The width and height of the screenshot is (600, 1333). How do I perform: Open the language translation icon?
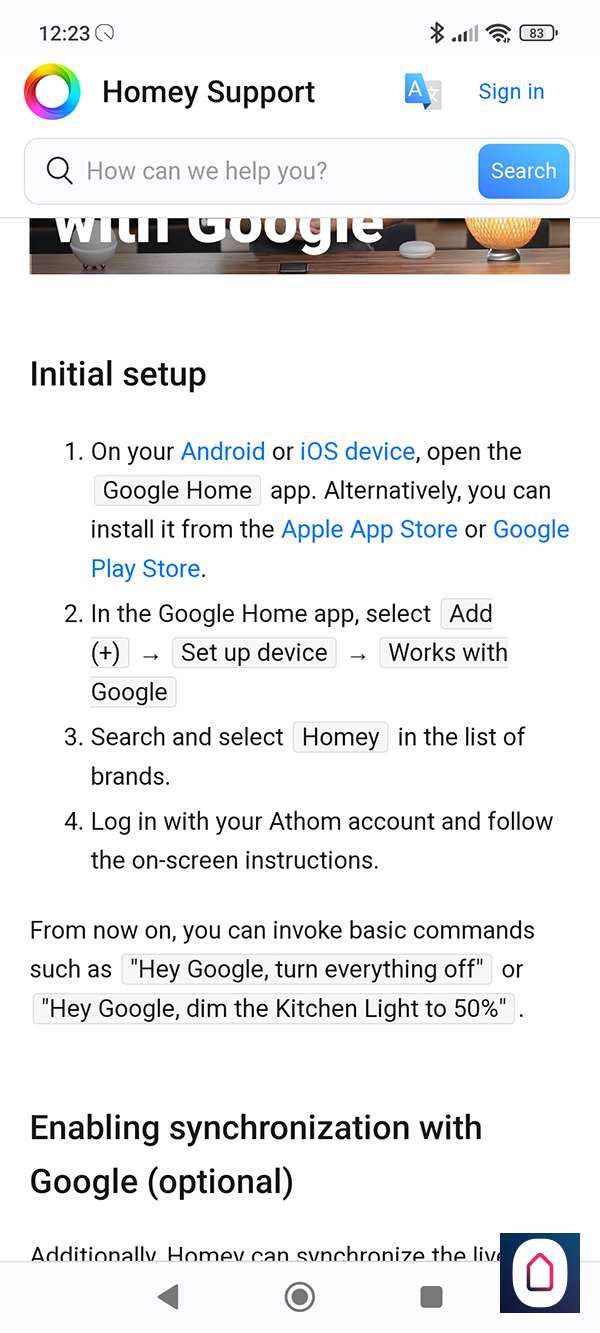point(422,92)
